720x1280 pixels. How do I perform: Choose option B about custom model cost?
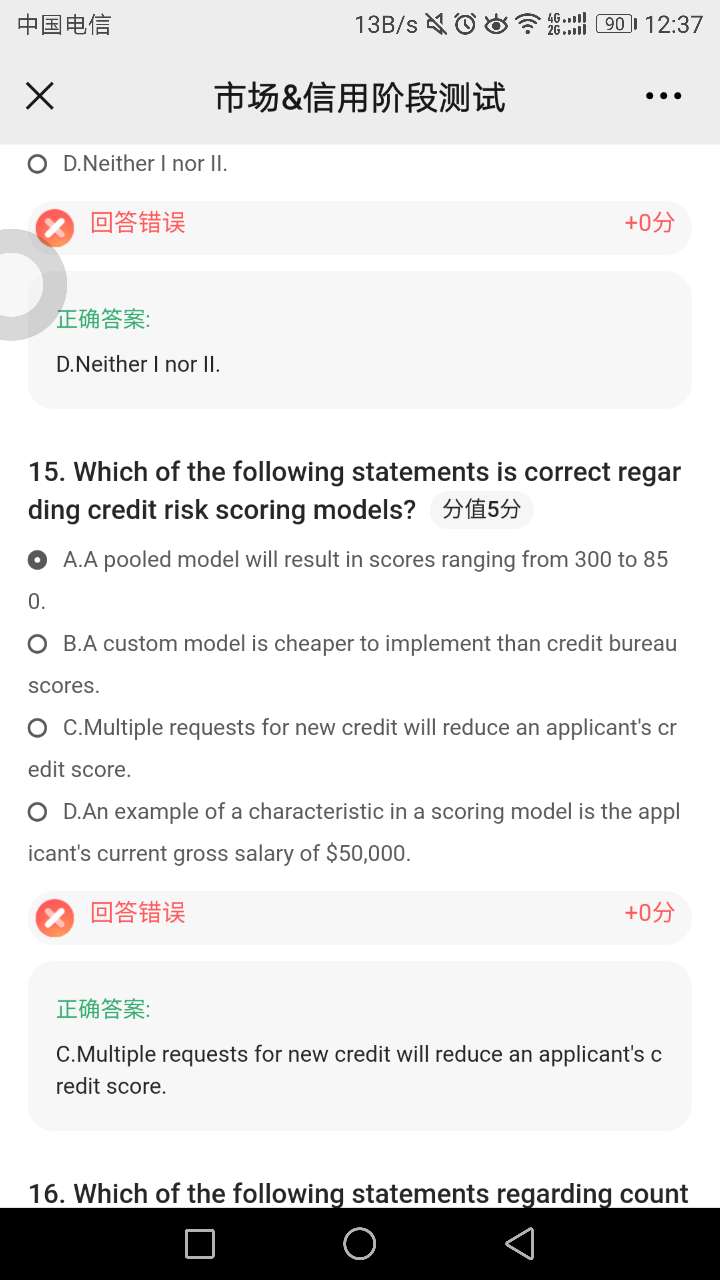(x=38, y=644)
